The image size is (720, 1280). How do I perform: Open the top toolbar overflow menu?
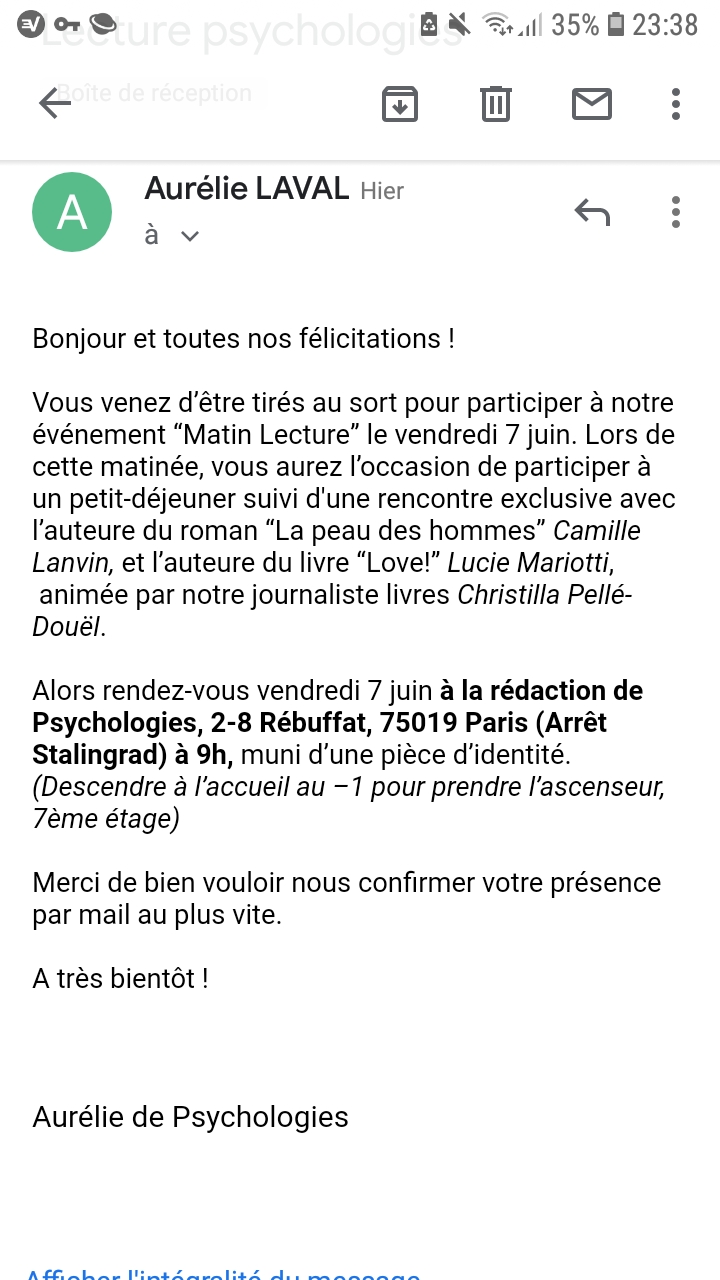point(676,103)
